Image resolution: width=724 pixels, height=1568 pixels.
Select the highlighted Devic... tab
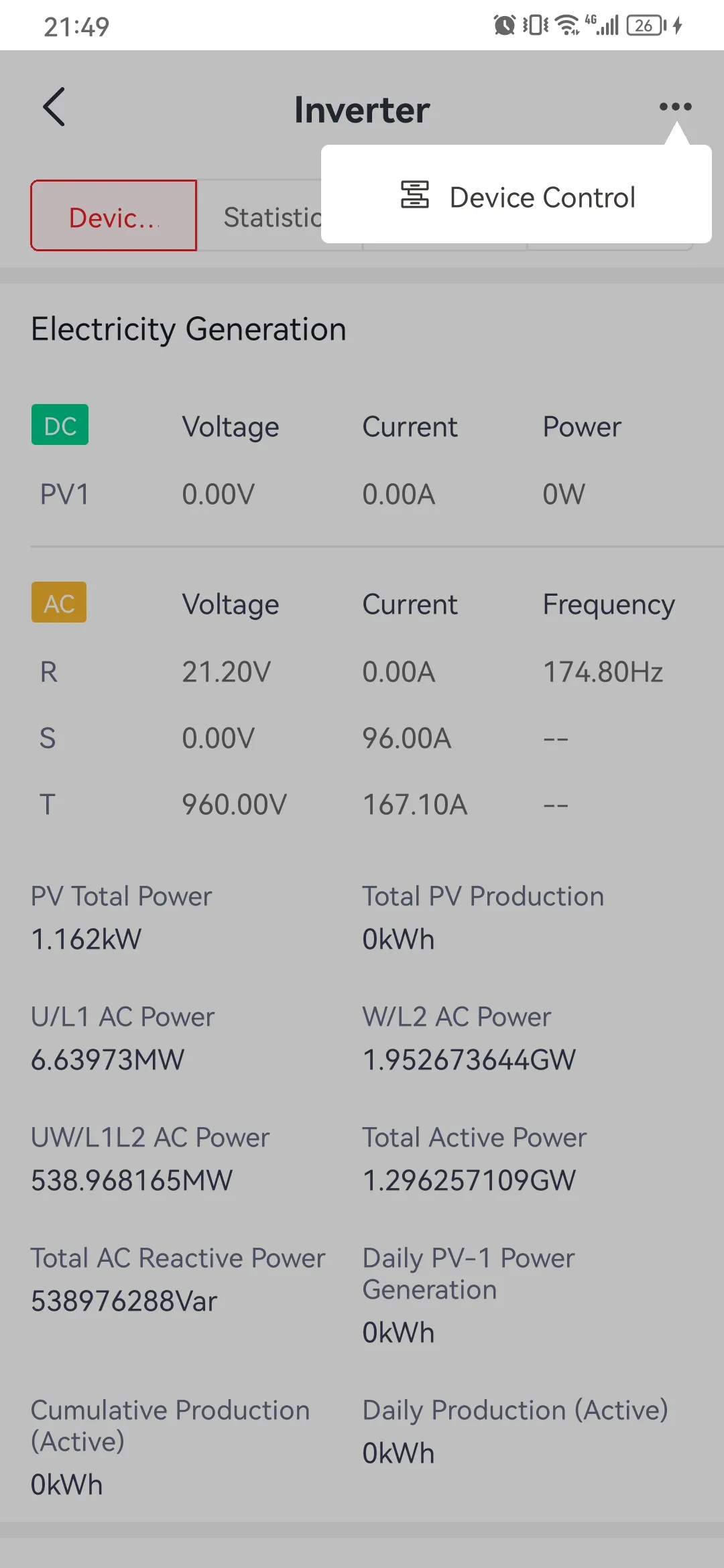pyautogui.click(x=114, y=216)
